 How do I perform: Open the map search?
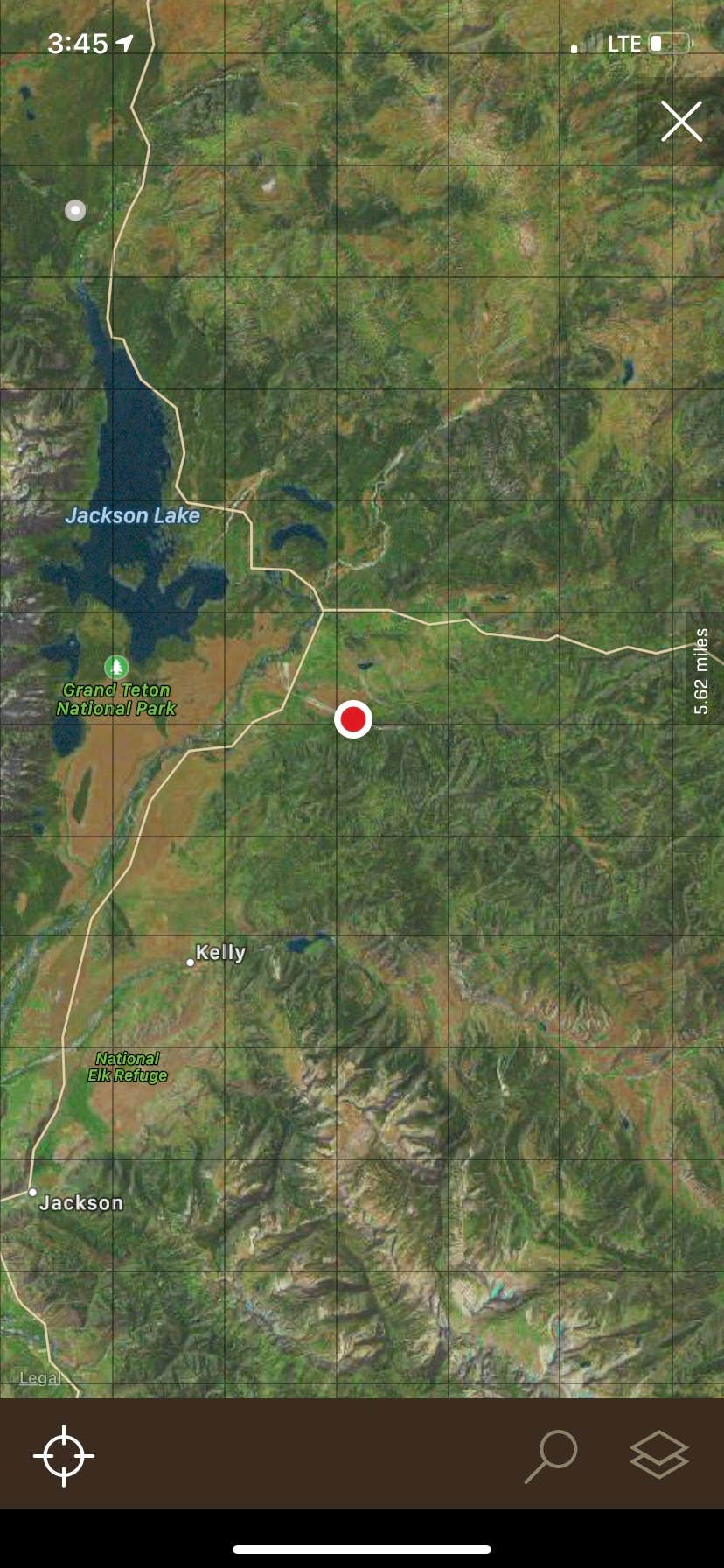pyautogui.click(x=551, y=1456)
